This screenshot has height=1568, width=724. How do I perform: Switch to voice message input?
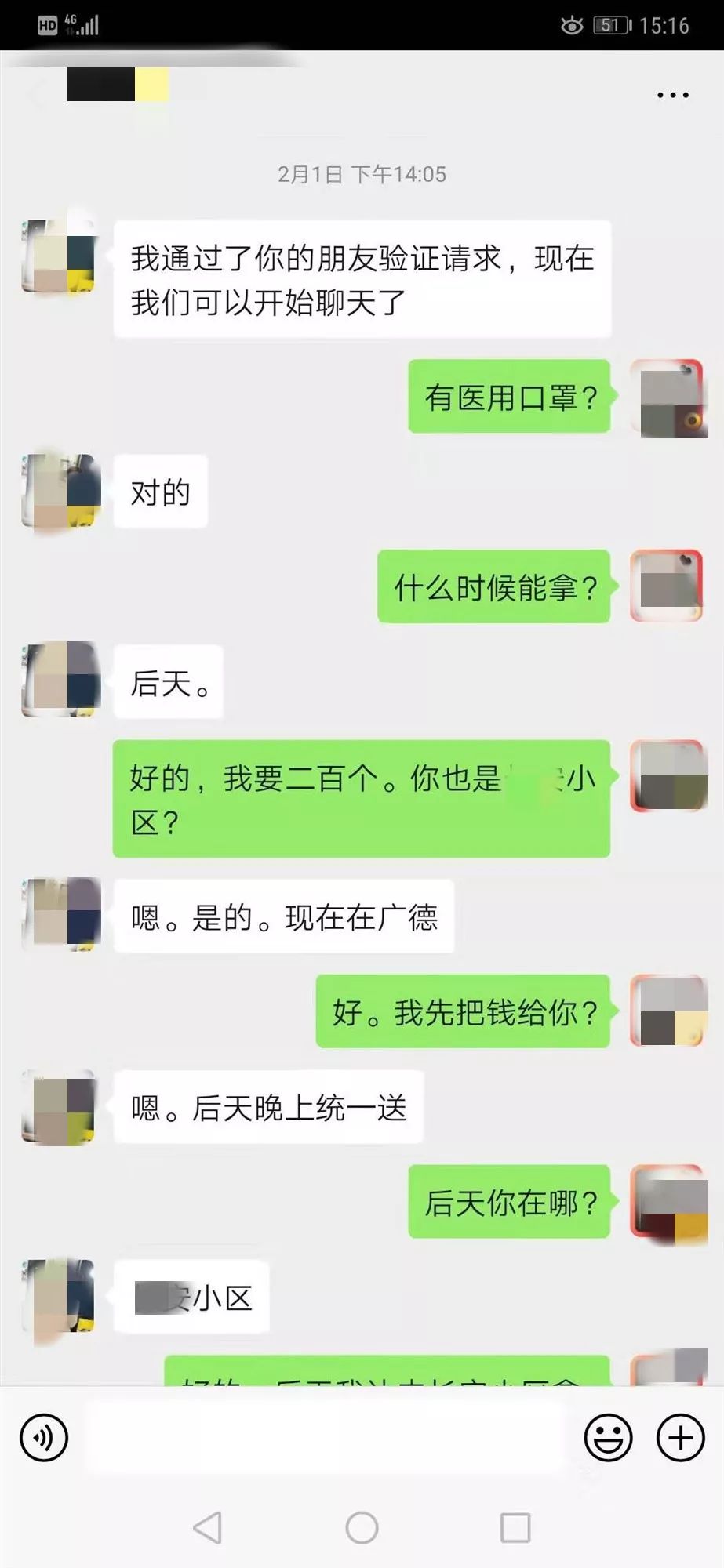(x=44, y=1437)
